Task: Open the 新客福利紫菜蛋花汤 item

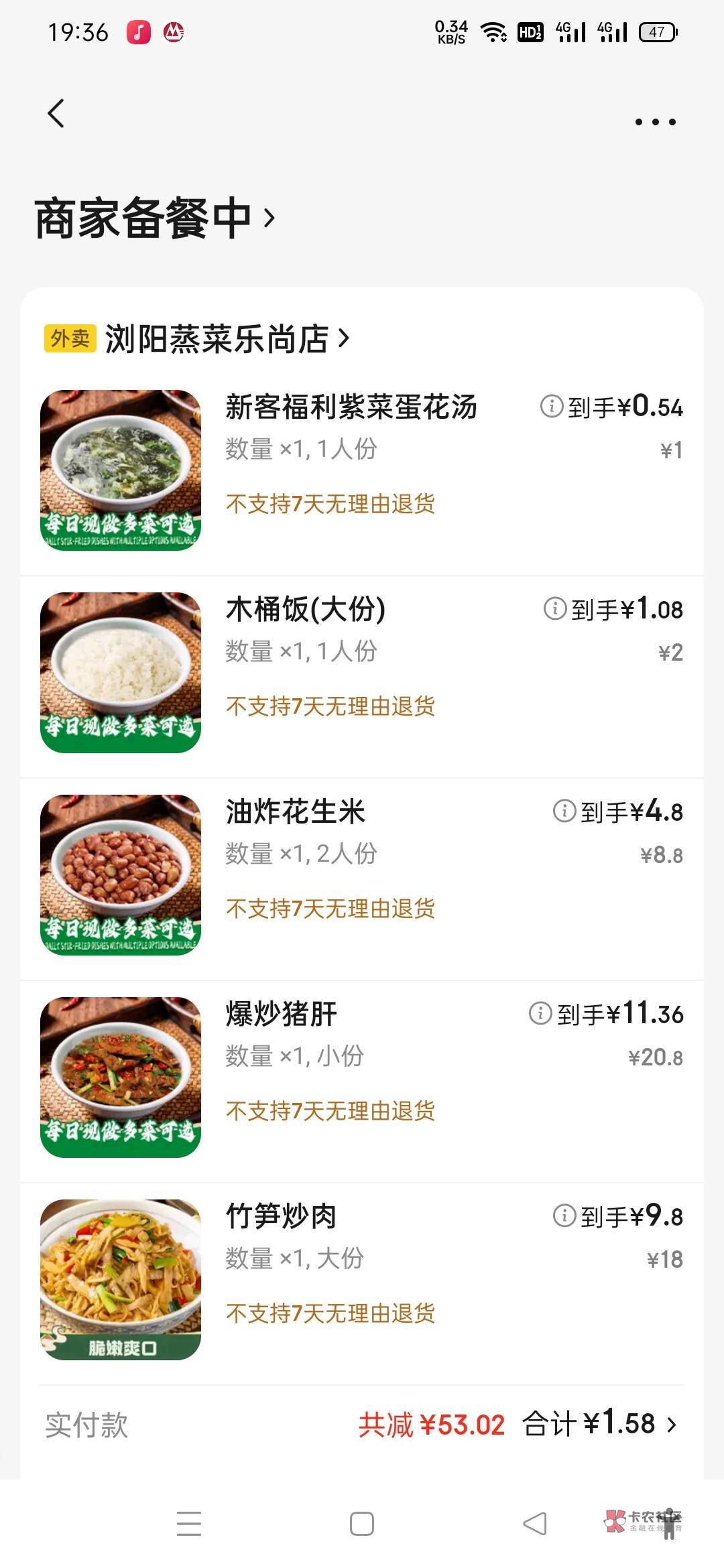Action: click(x=351, y=407)
